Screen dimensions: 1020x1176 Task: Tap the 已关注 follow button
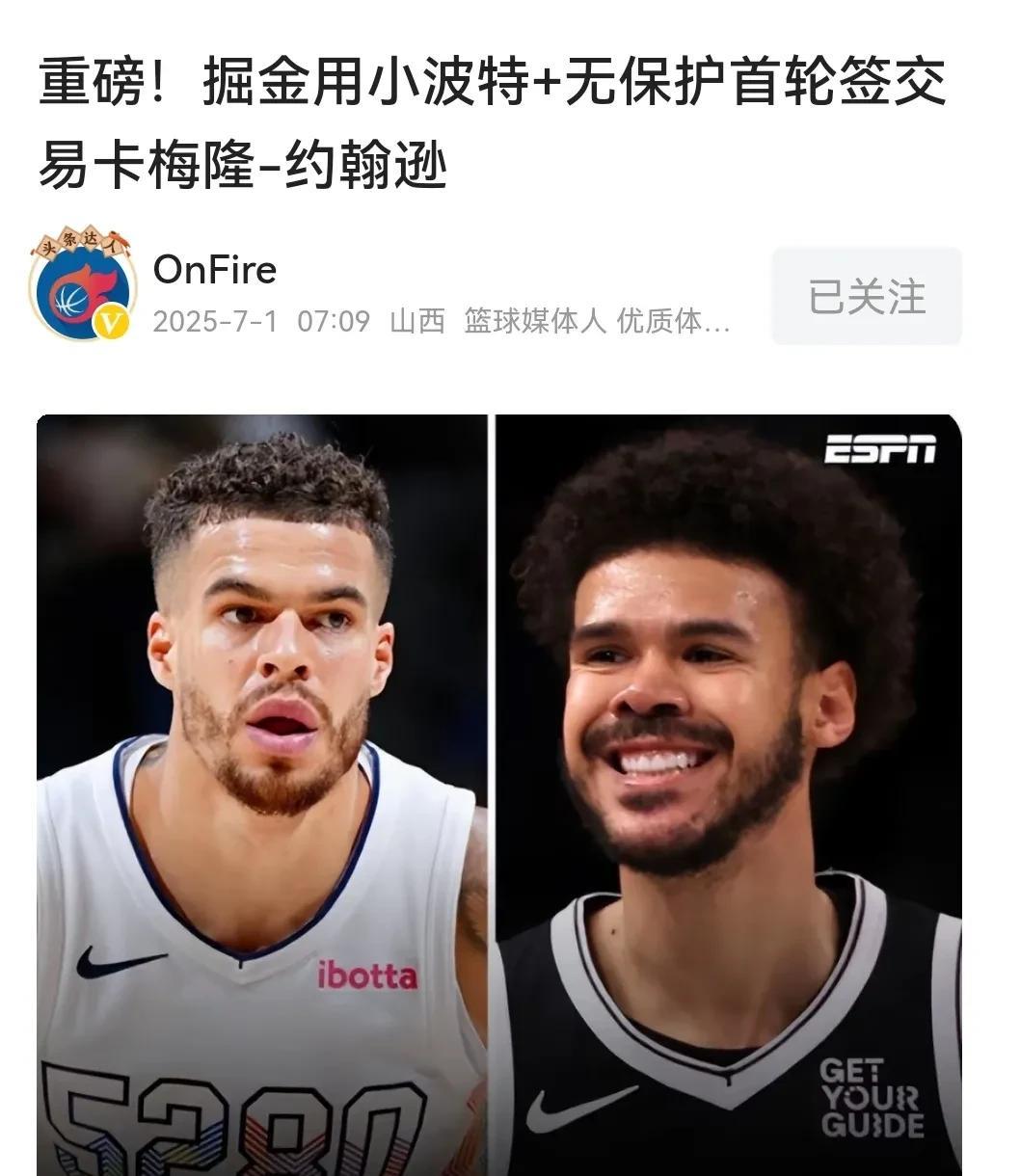tap(866, 296)
